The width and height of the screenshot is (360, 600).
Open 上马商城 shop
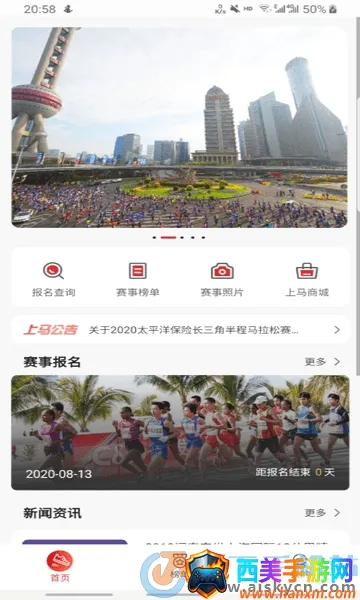tap(307, 279)
